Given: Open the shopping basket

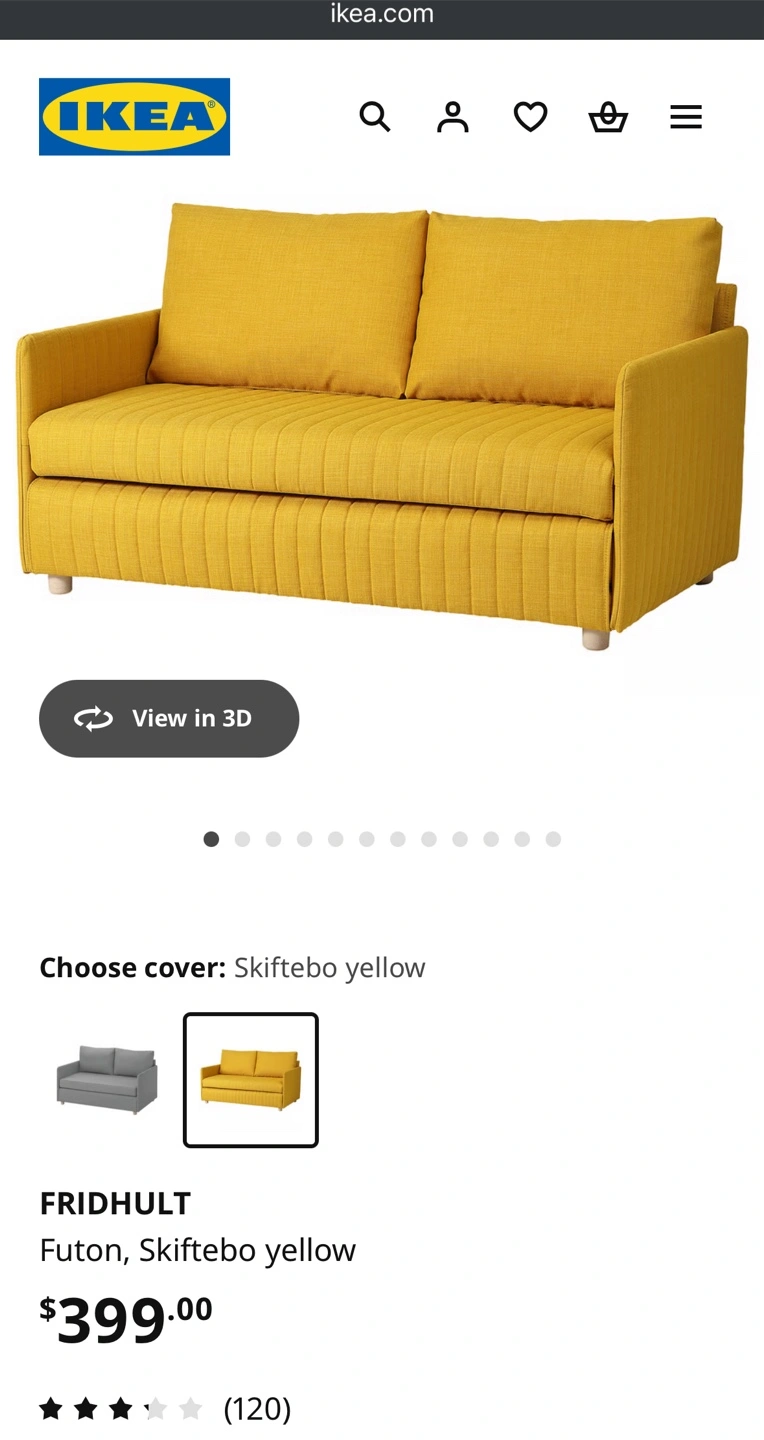Looking at the screenshot, I should coord(608,117).
